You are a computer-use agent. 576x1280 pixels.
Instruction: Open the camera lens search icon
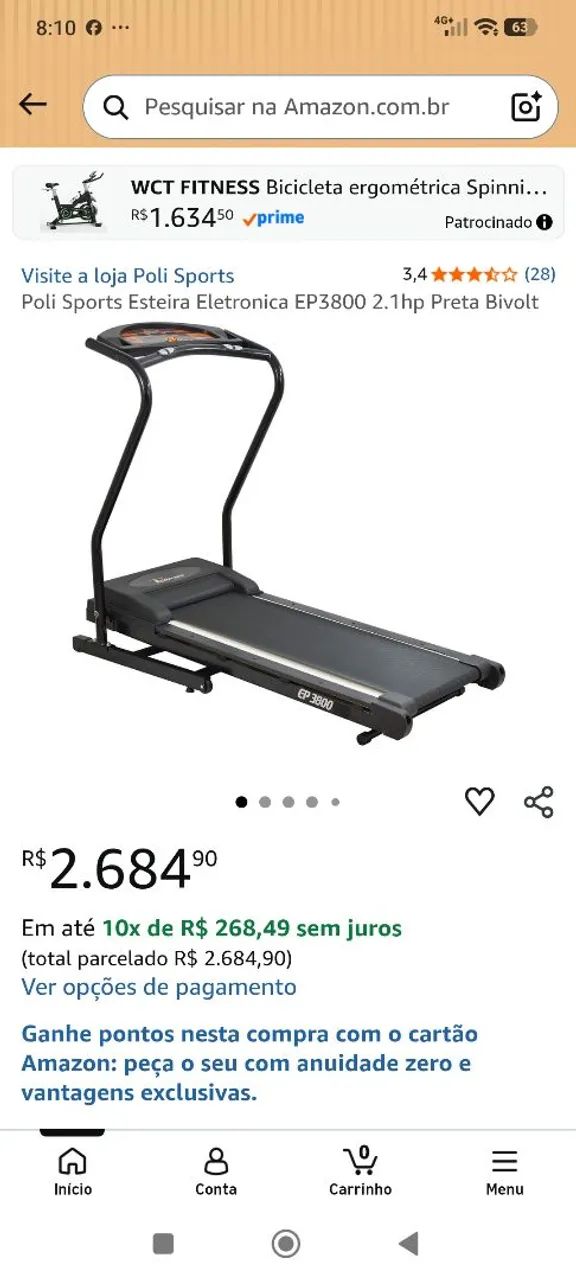pos(526,107)
